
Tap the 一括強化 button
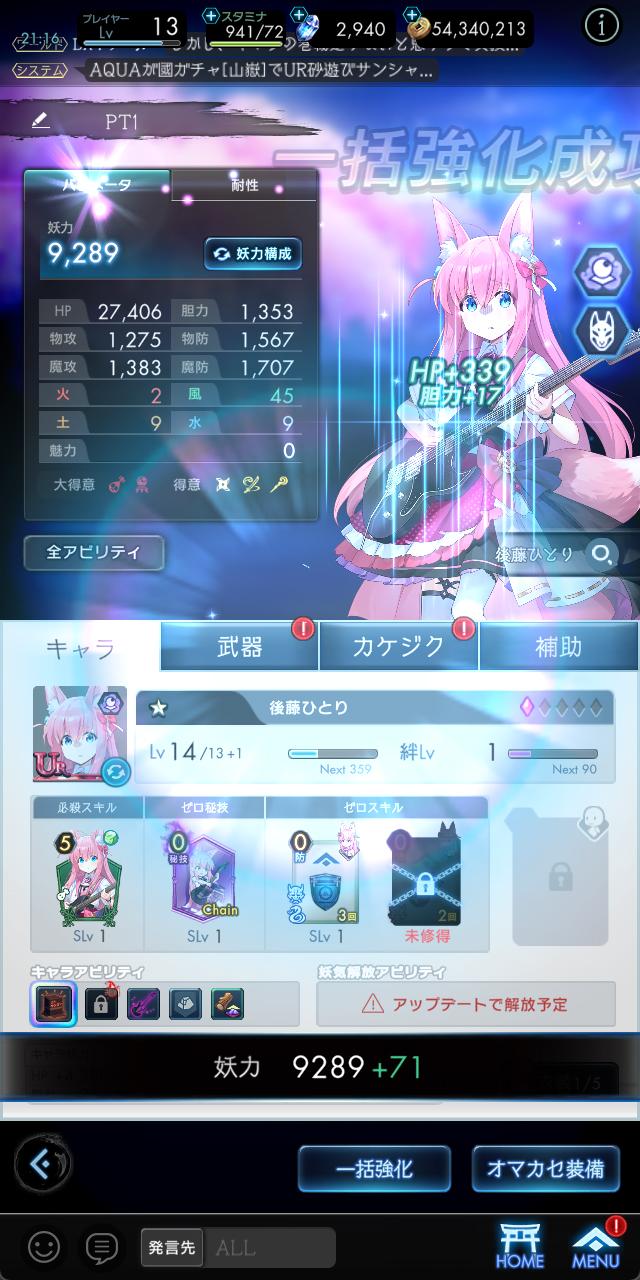[x=375, y=1168]
